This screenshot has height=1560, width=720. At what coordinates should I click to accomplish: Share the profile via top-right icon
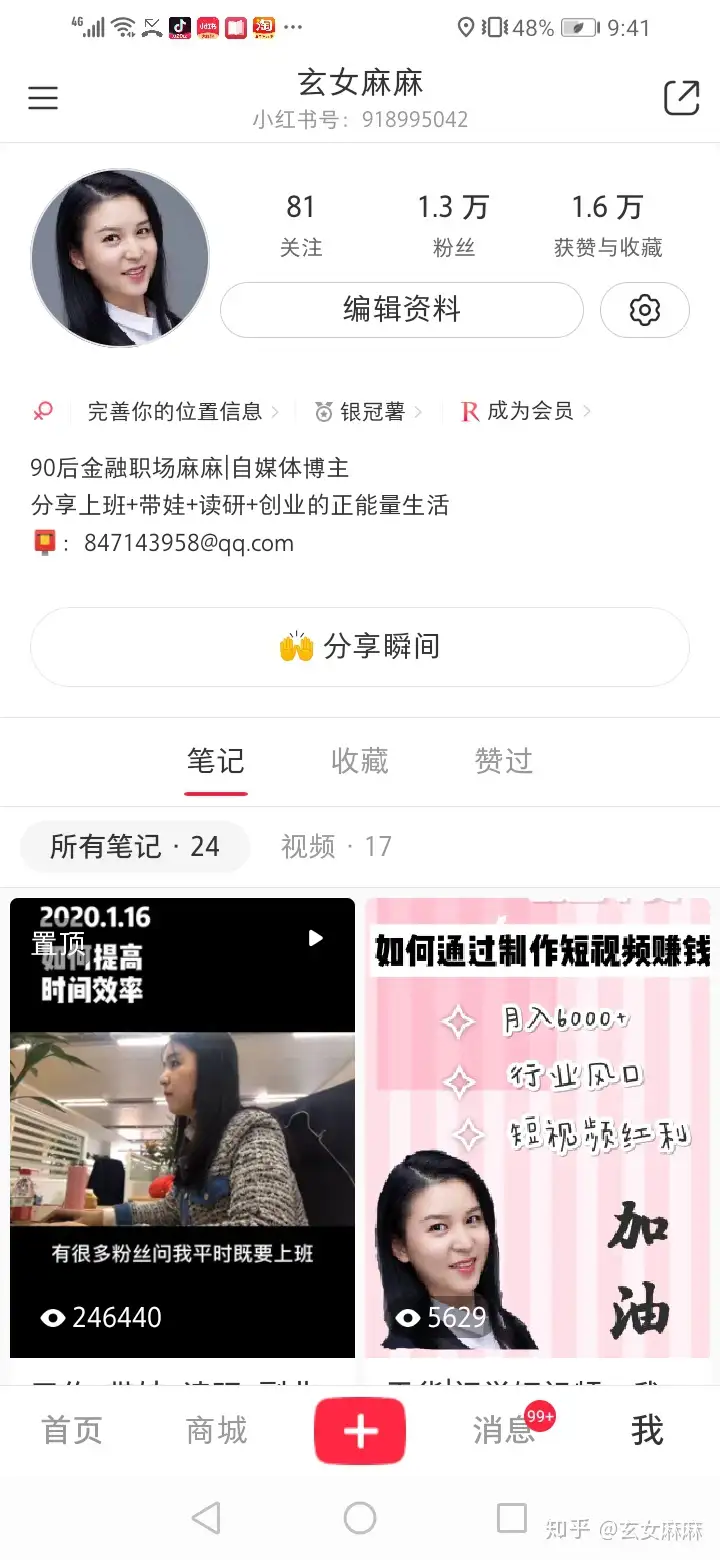pos(681,98)
